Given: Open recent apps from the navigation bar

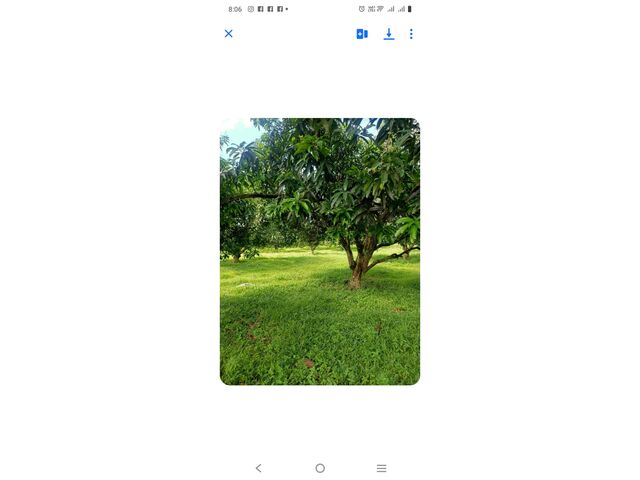Looking at the screenshot, I should 381,468.
